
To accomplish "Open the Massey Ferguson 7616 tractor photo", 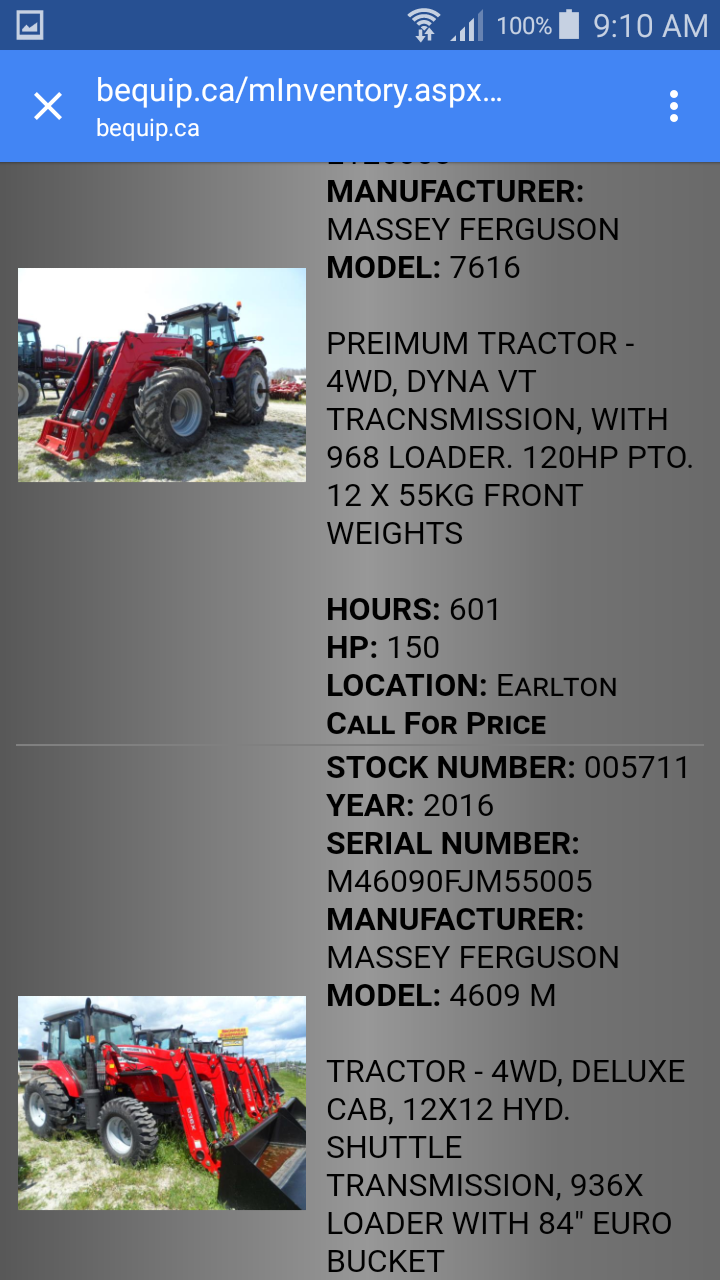I will [162, 375].
